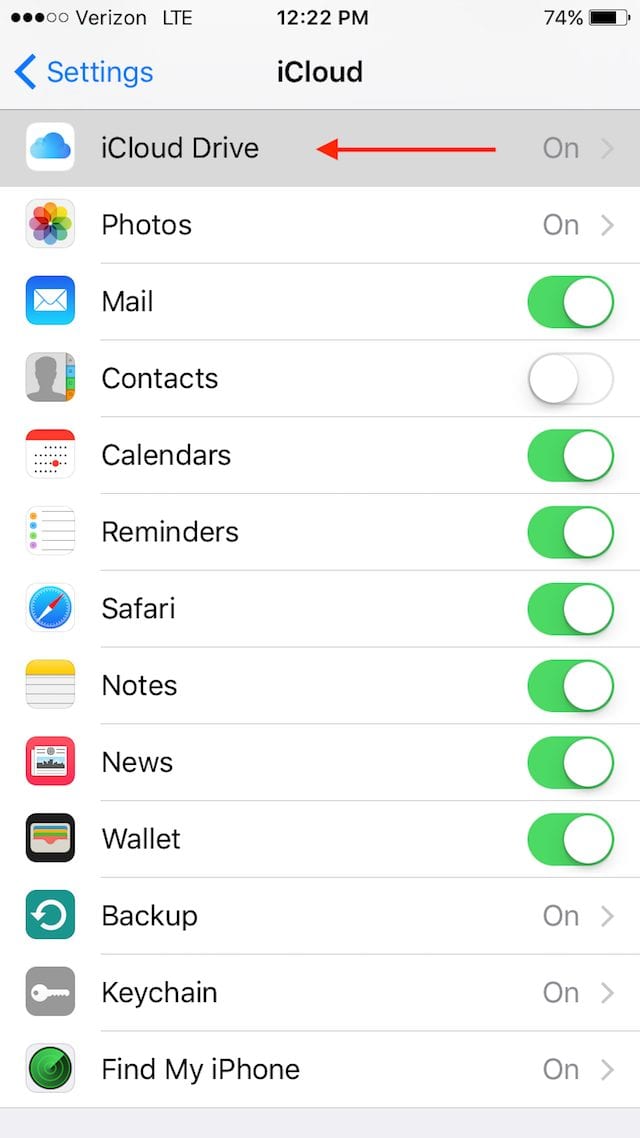Disable the Calendars switch
640x1138 pixels.
click(570, 456)
